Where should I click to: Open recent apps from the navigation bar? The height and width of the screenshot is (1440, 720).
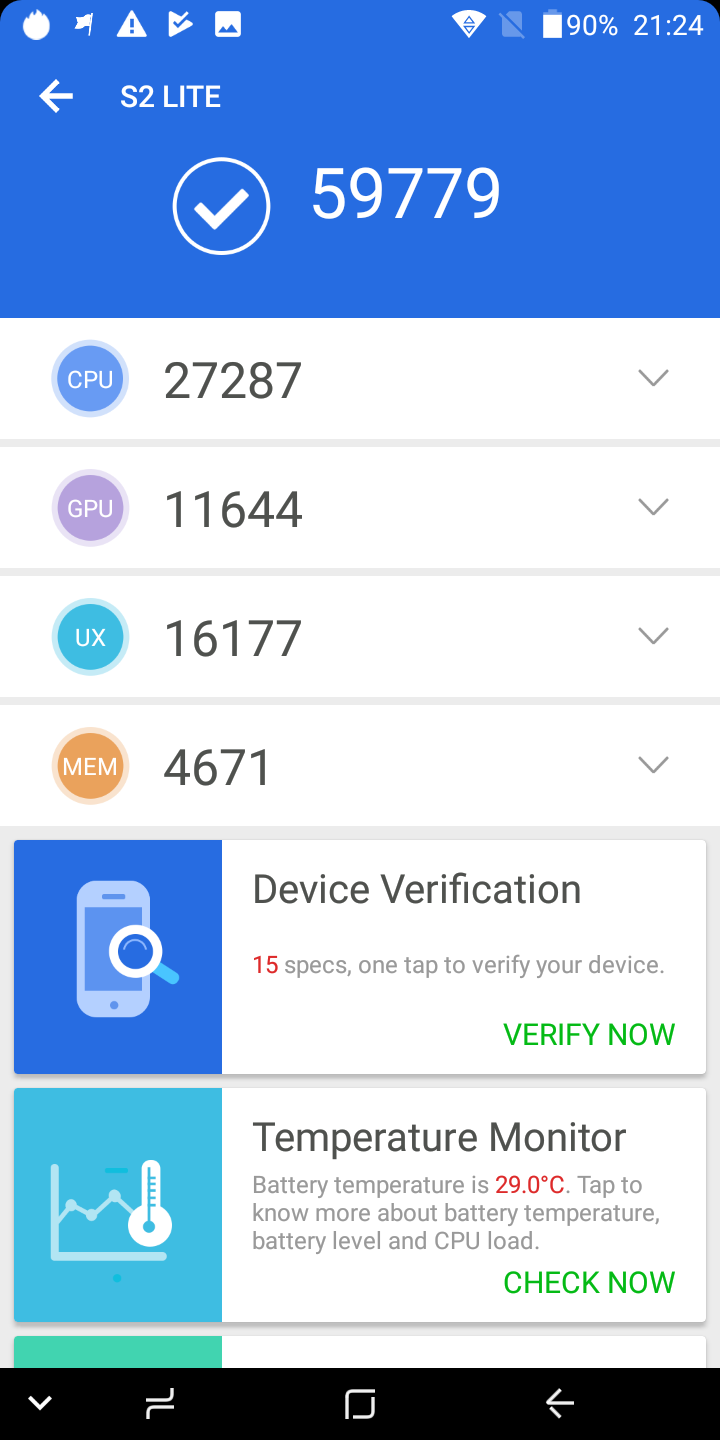160,1404
